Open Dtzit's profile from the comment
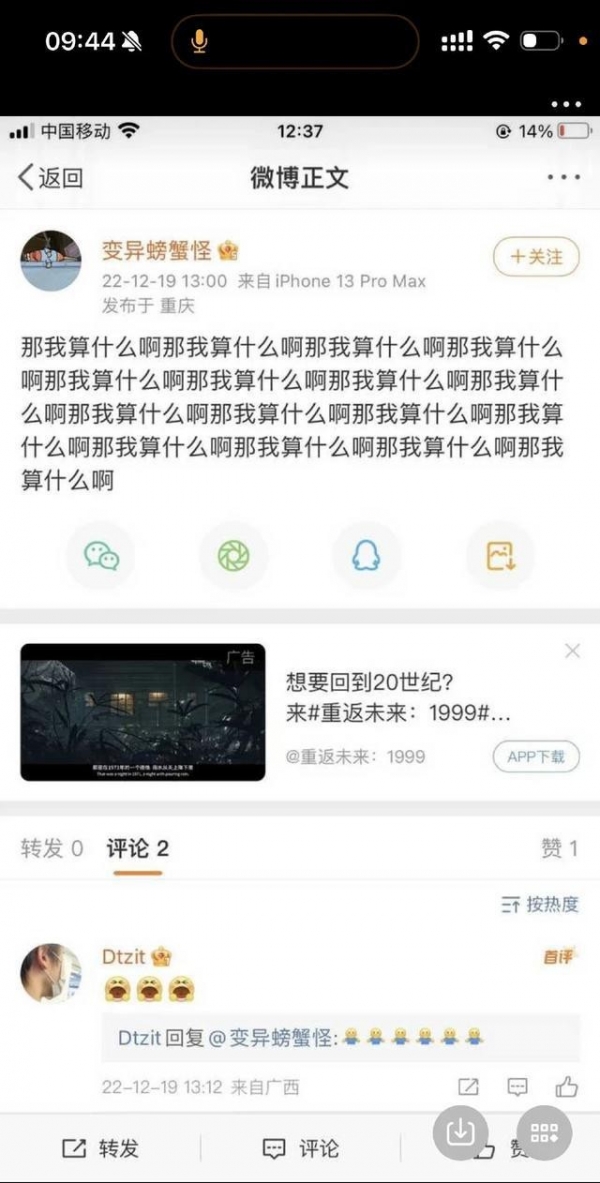 [51, 973]
